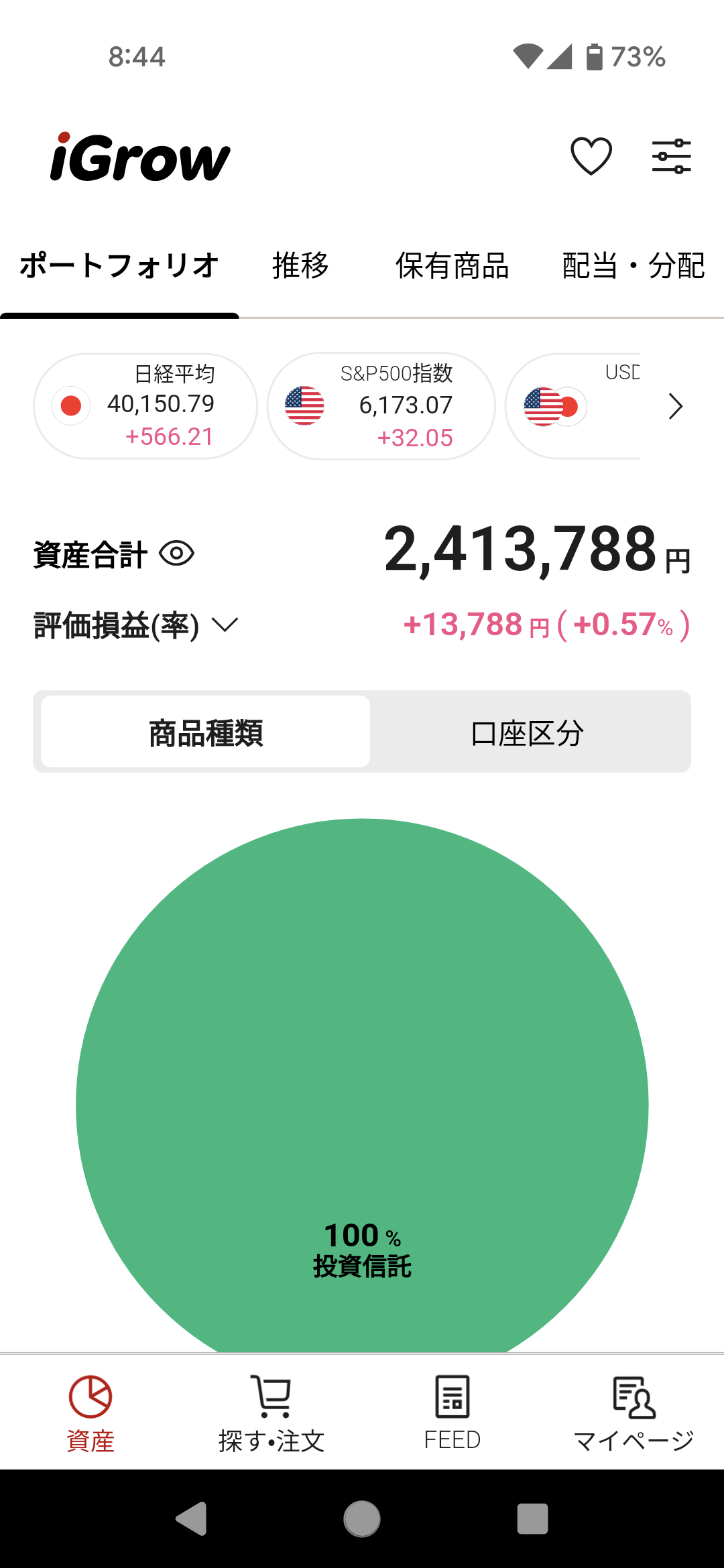
Task: Open the S&P500指数 index chip
Action: pyautogui.click(x=381, y=406)
